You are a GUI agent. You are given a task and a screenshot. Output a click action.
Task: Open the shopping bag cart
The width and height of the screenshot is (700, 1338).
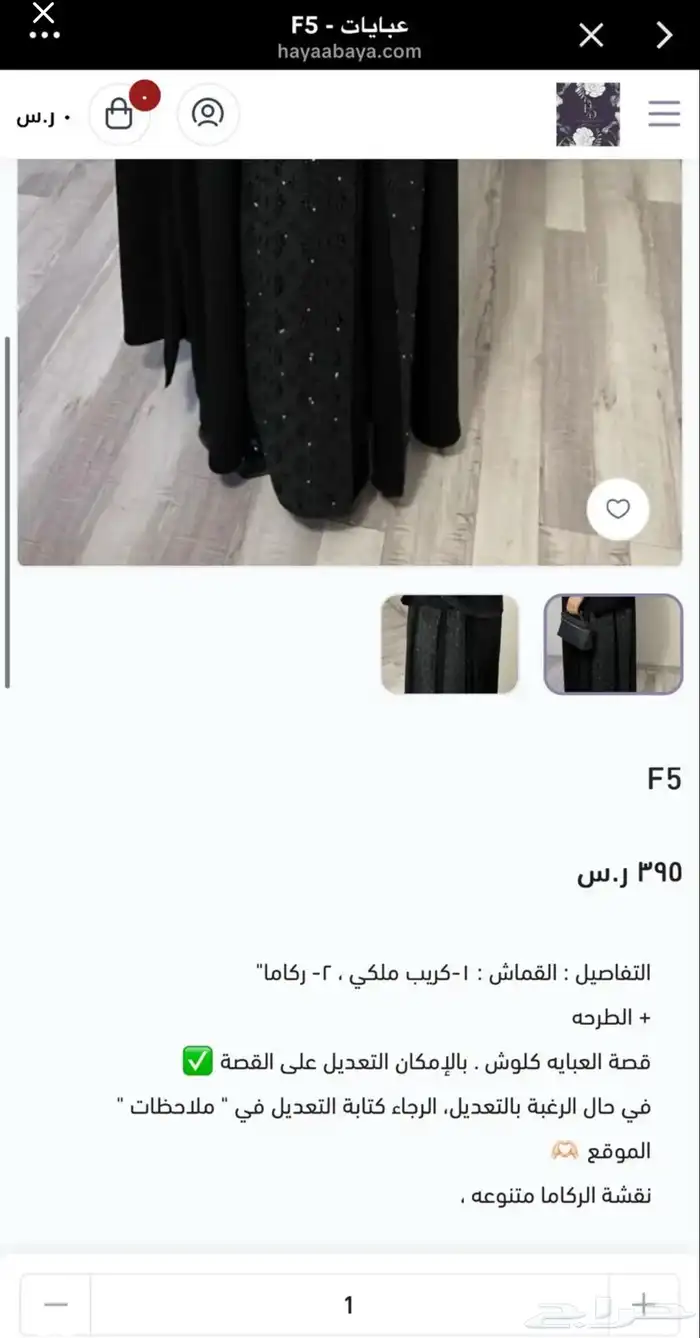tap(119, 114)
